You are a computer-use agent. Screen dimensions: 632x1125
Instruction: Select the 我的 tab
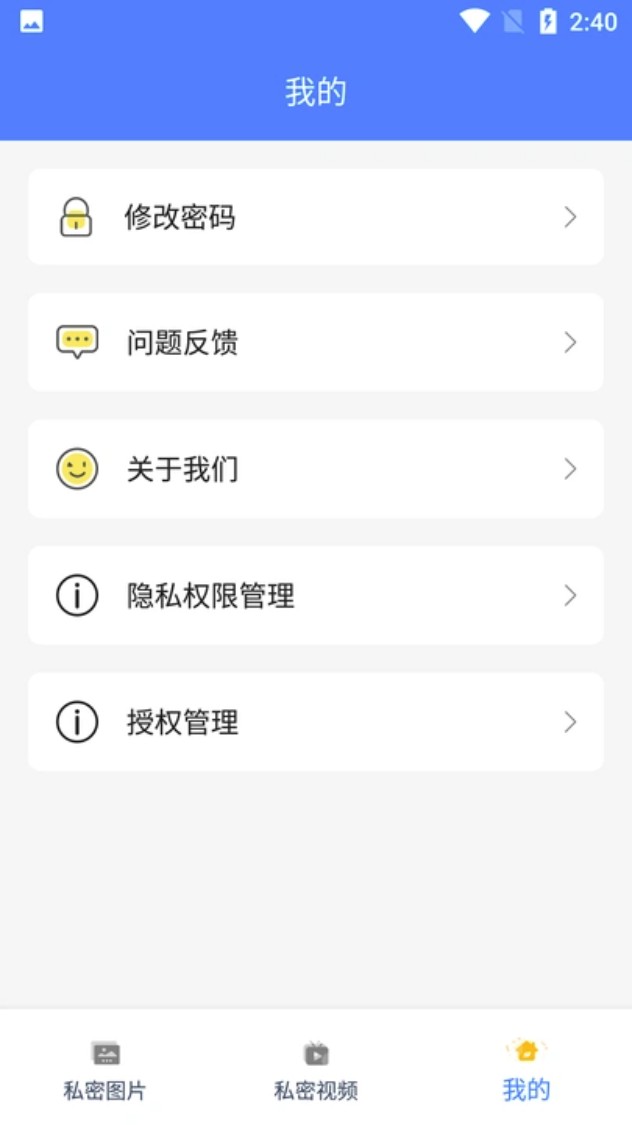coord(526,1070)
